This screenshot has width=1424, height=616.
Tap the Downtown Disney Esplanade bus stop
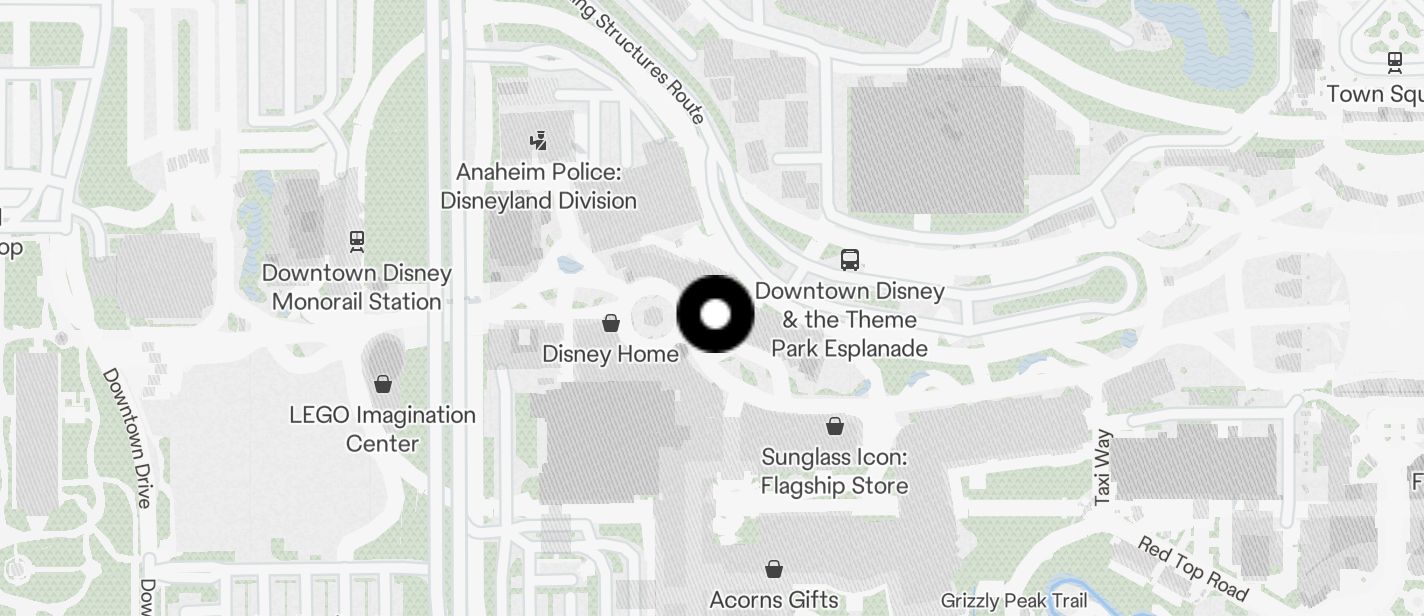pos(850,260)
